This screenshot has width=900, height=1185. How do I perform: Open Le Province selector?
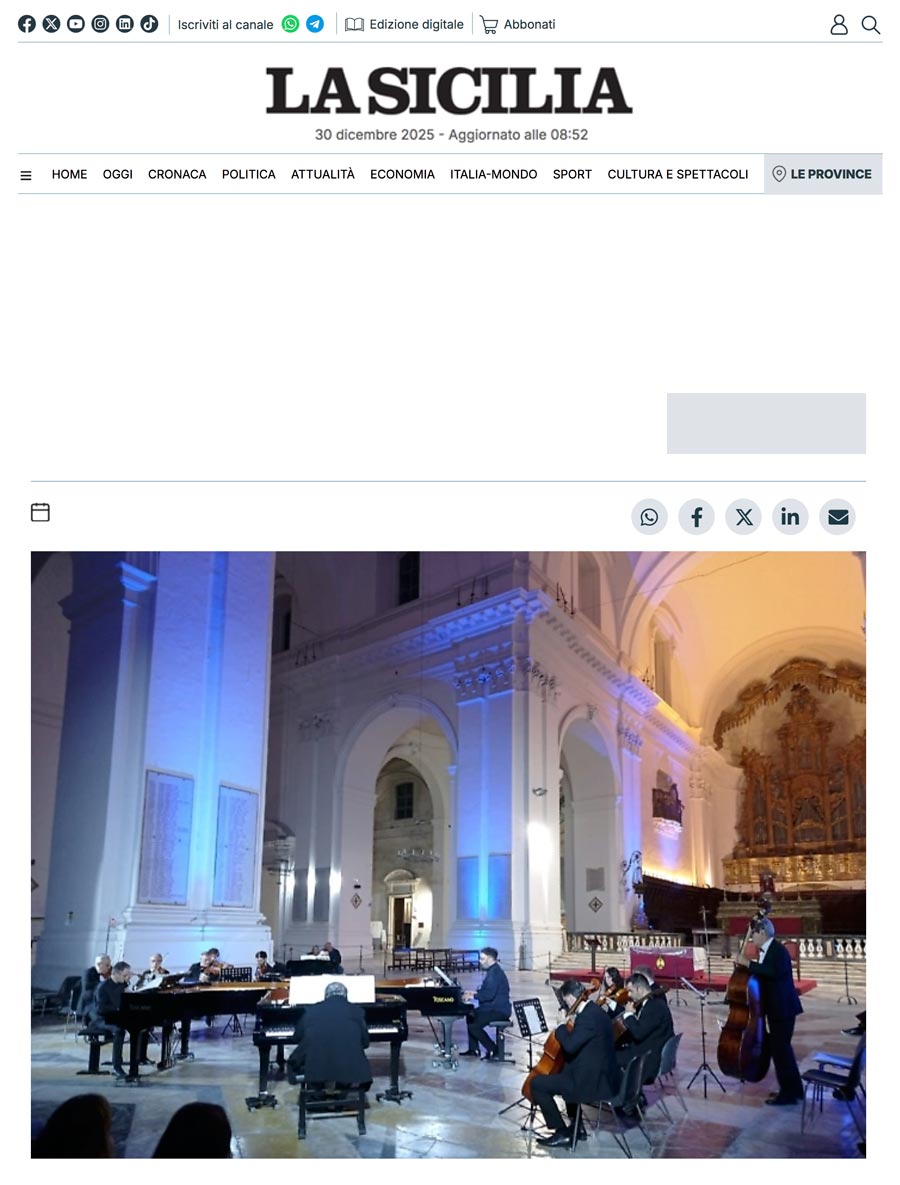click(822, 174)
